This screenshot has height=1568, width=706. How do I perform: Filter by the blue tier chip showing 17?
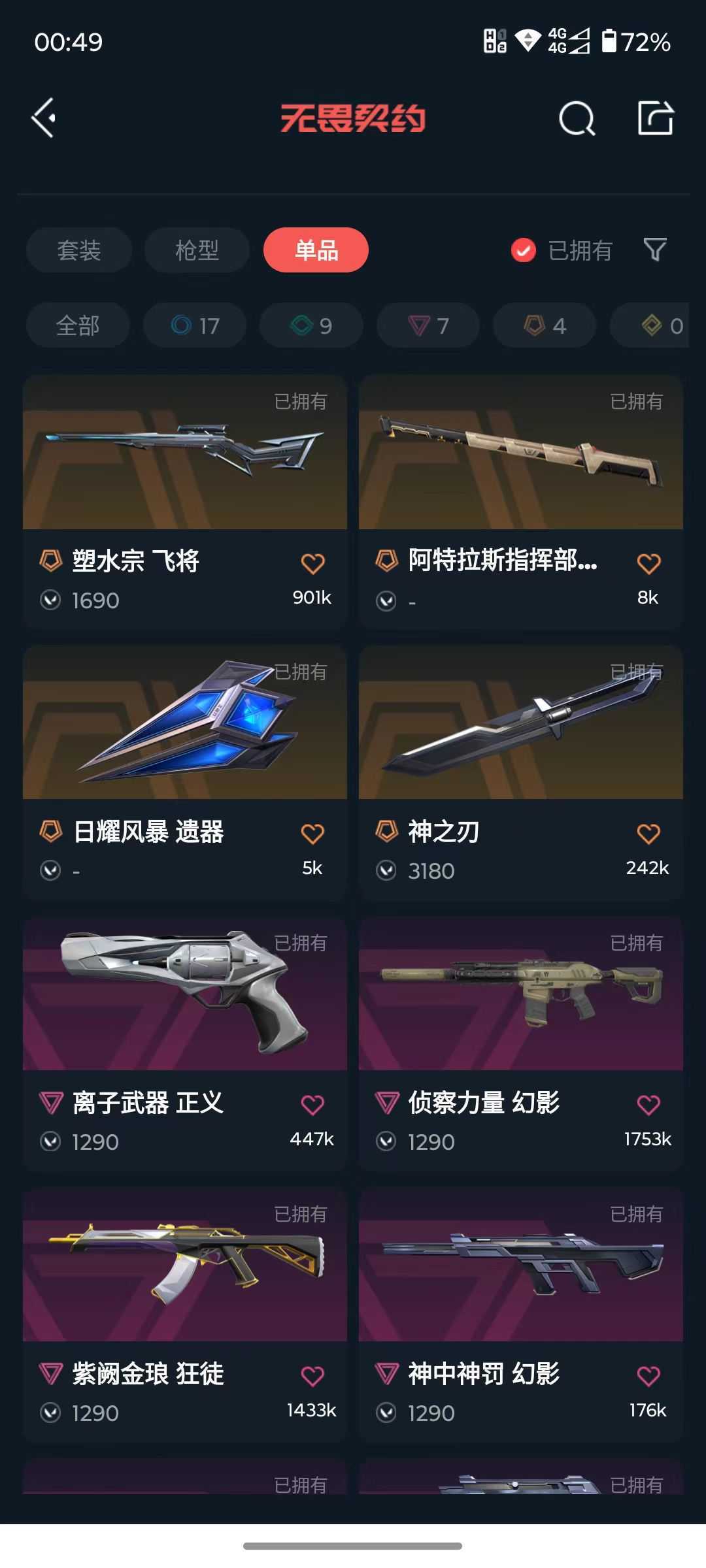pos(195,325)
